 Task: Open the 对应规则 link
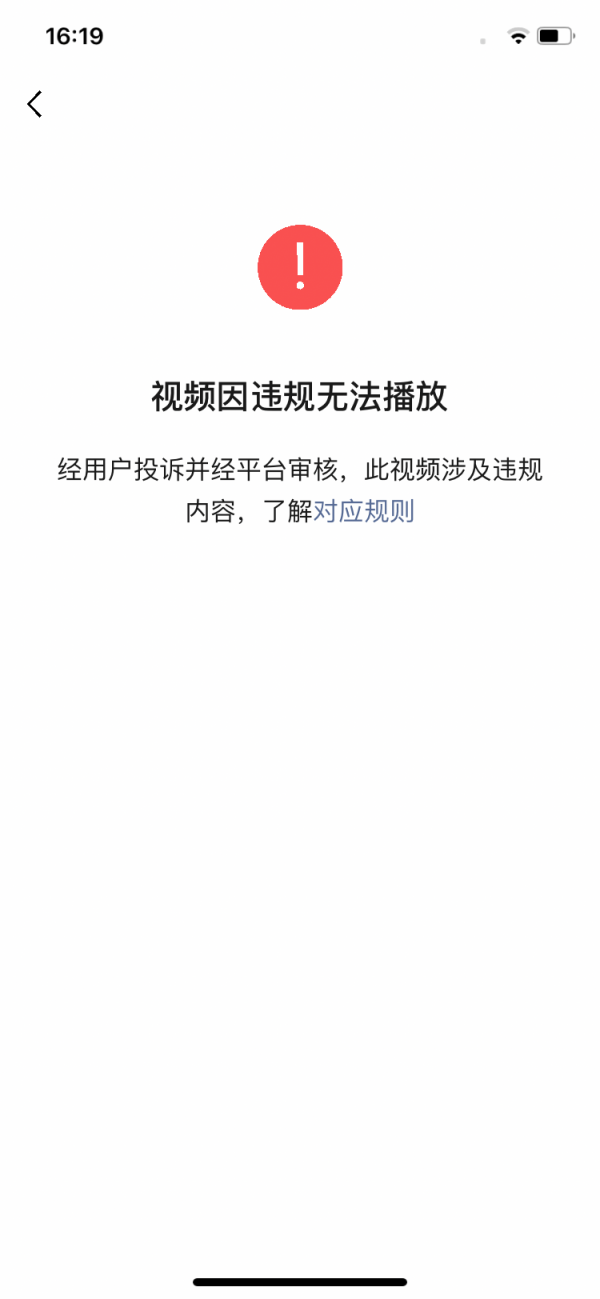364,512
